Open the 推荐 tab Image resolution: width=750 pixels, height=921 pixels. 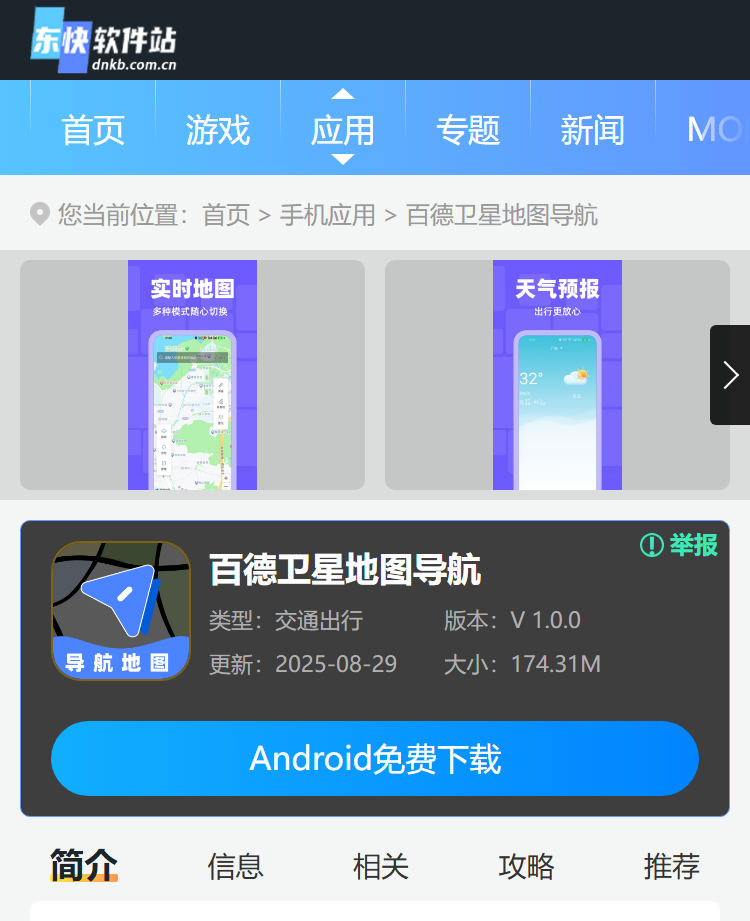[672, 866]
